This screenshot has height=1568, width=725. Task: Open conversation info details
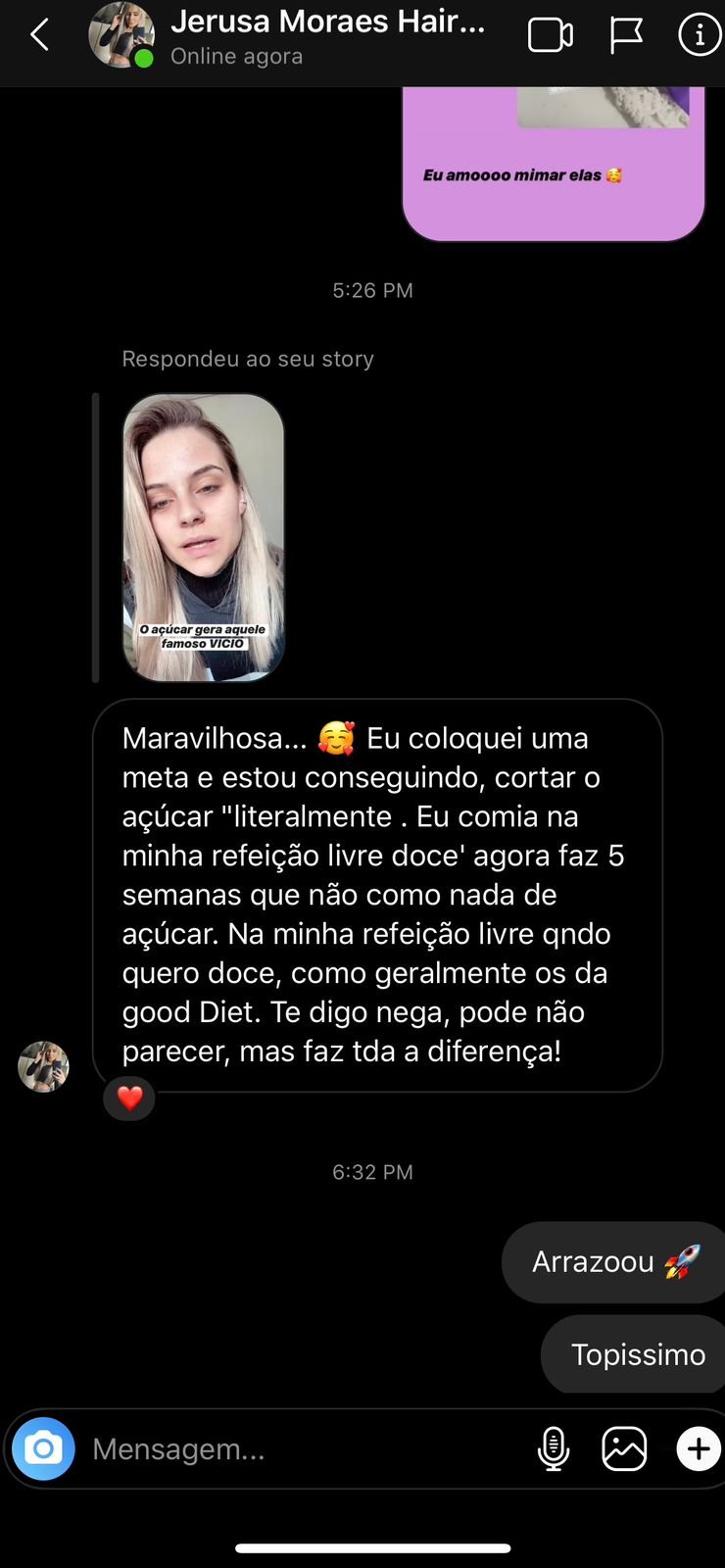[699, 36]
